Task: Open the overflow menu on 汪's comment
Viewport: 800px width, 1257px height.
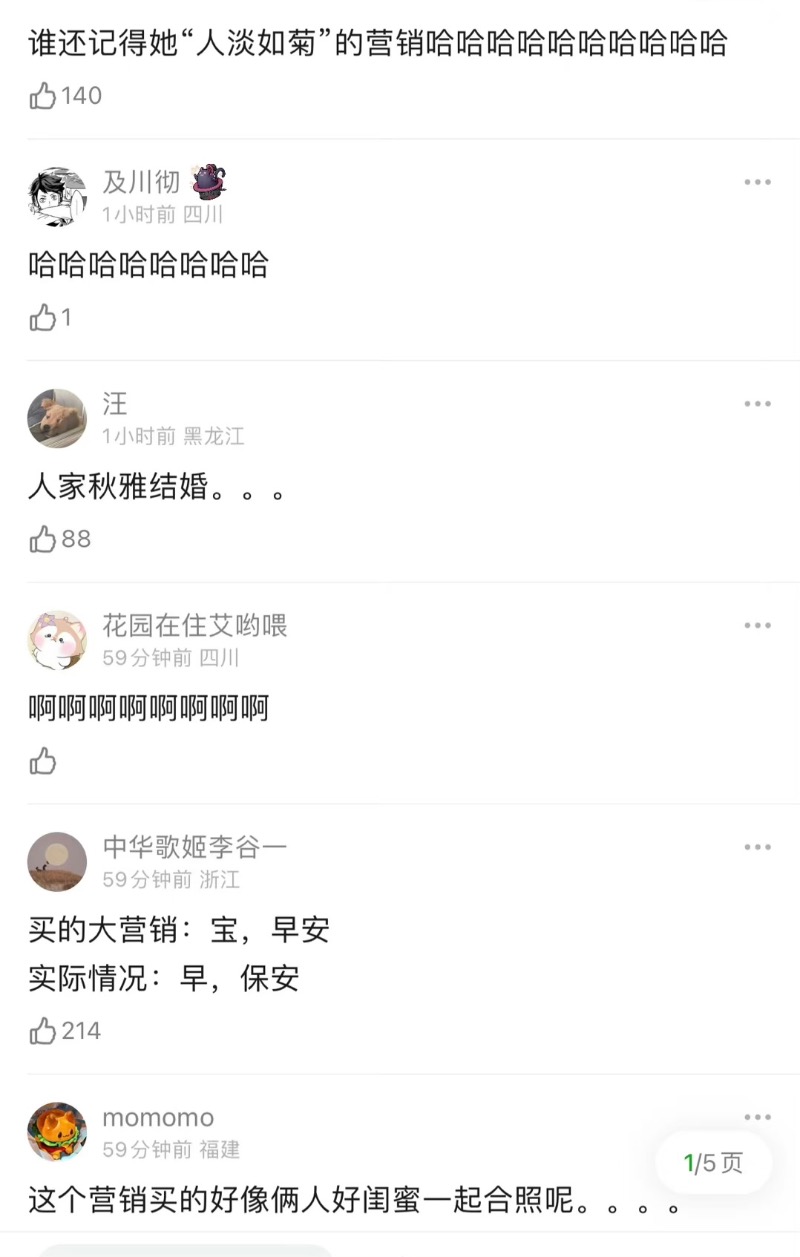Action: (x=757, y=404)
